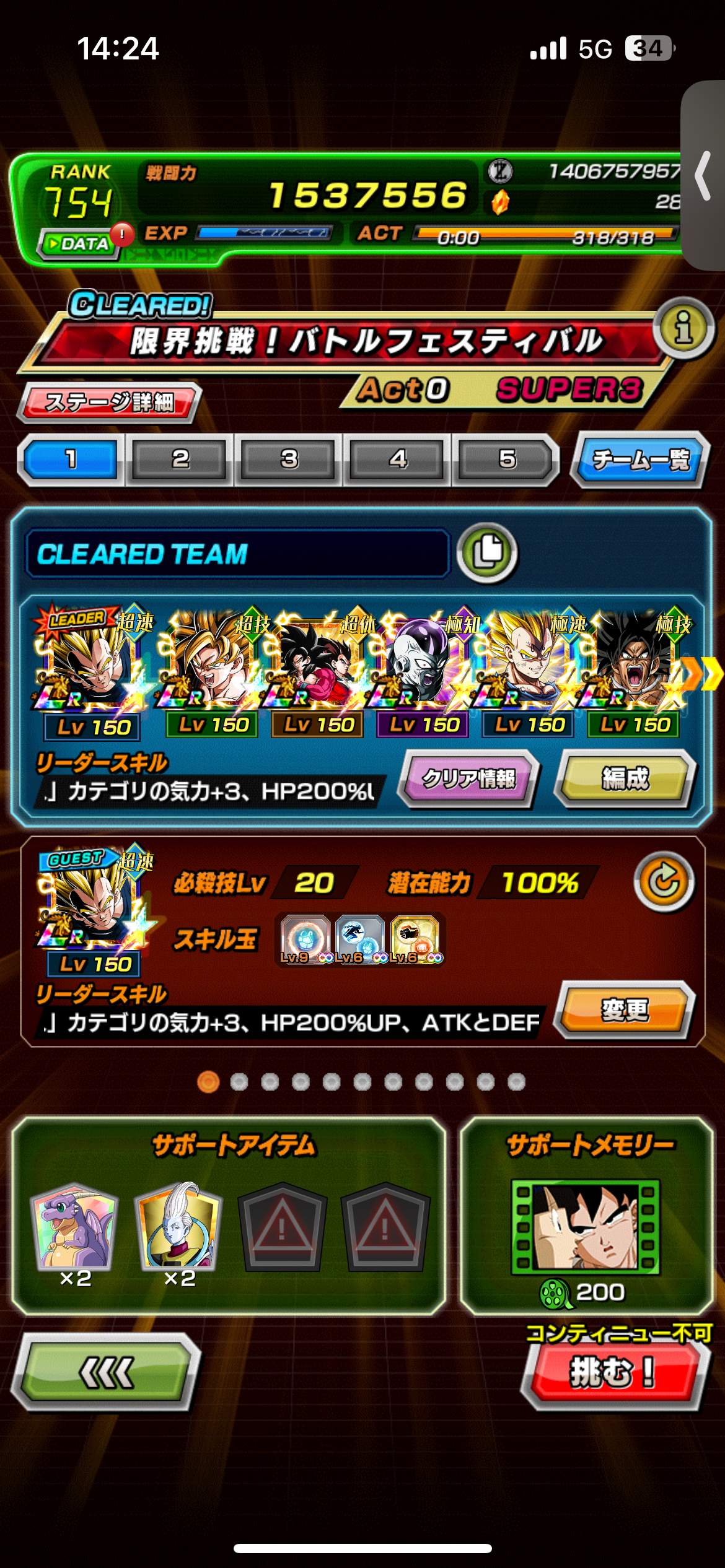View クリア情報 clear info
Viewport: 725px width, 1568px height.
tap(468, 779)
